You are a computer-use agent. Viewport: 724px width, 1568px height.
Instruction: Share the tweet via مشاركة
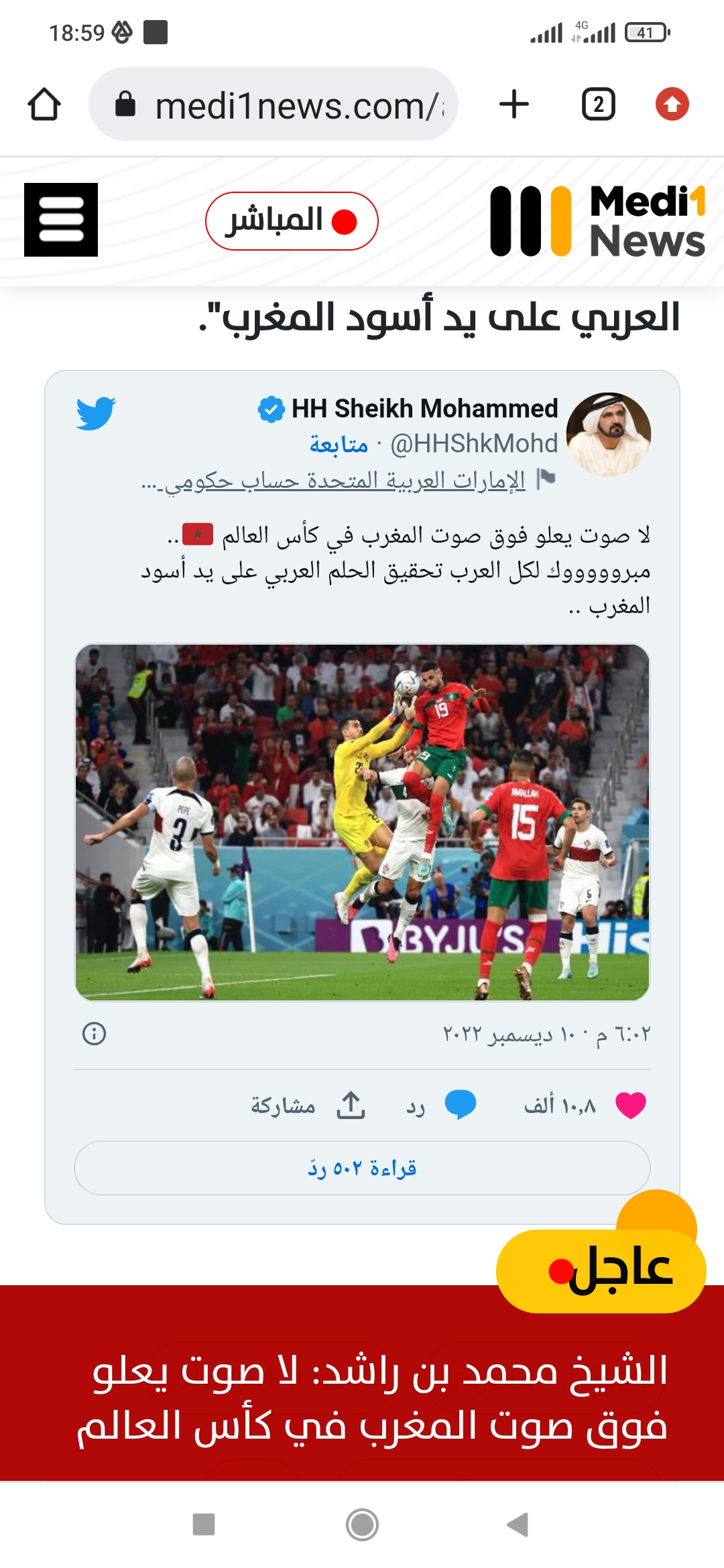(x=308, y=1105)
